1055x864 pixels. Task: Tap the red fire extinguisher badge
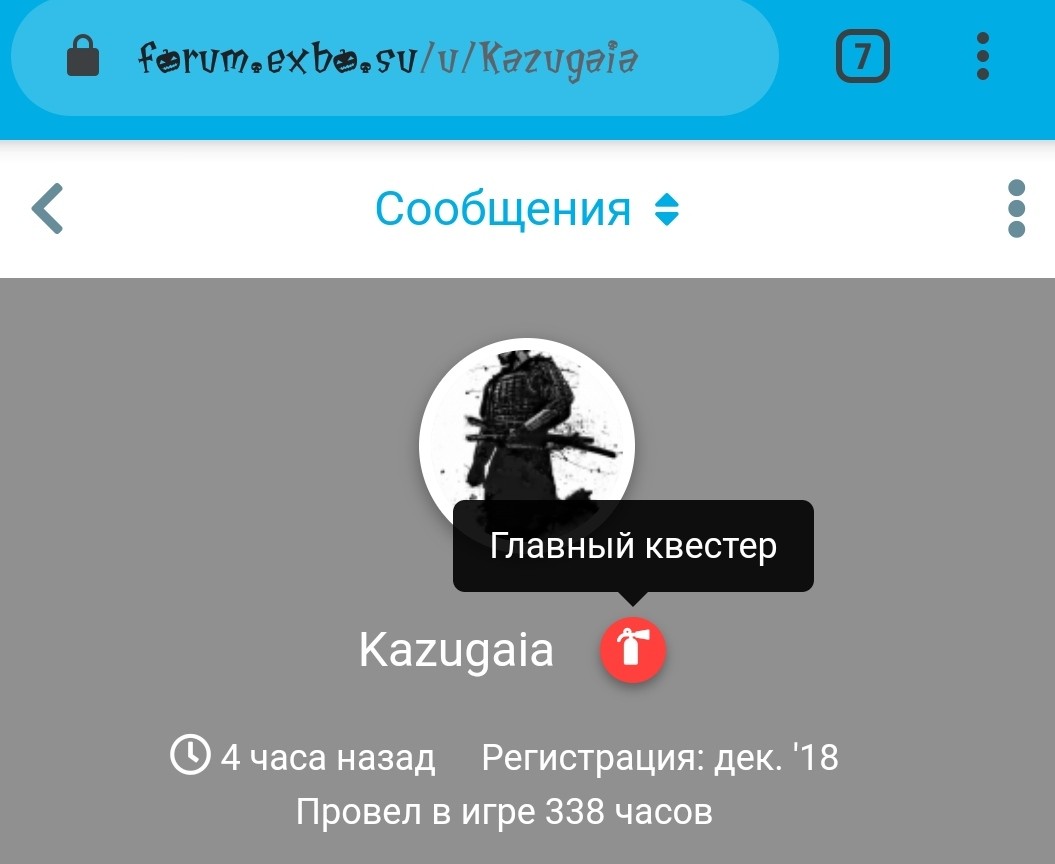tap(632, 650)
